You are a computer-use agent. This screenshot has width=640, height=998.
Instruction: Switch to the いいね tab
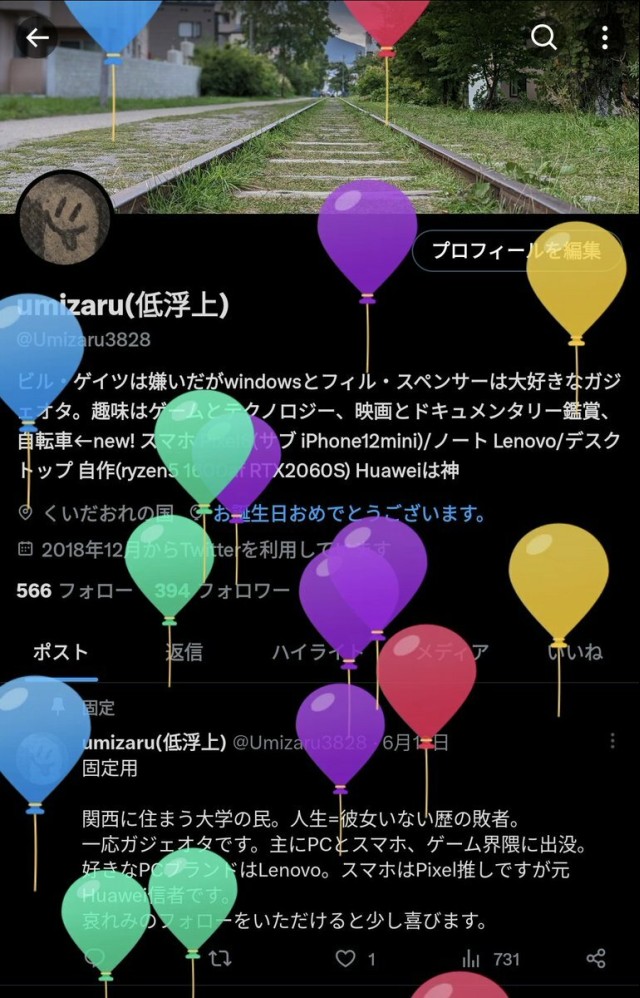click(x=575, y=653)
